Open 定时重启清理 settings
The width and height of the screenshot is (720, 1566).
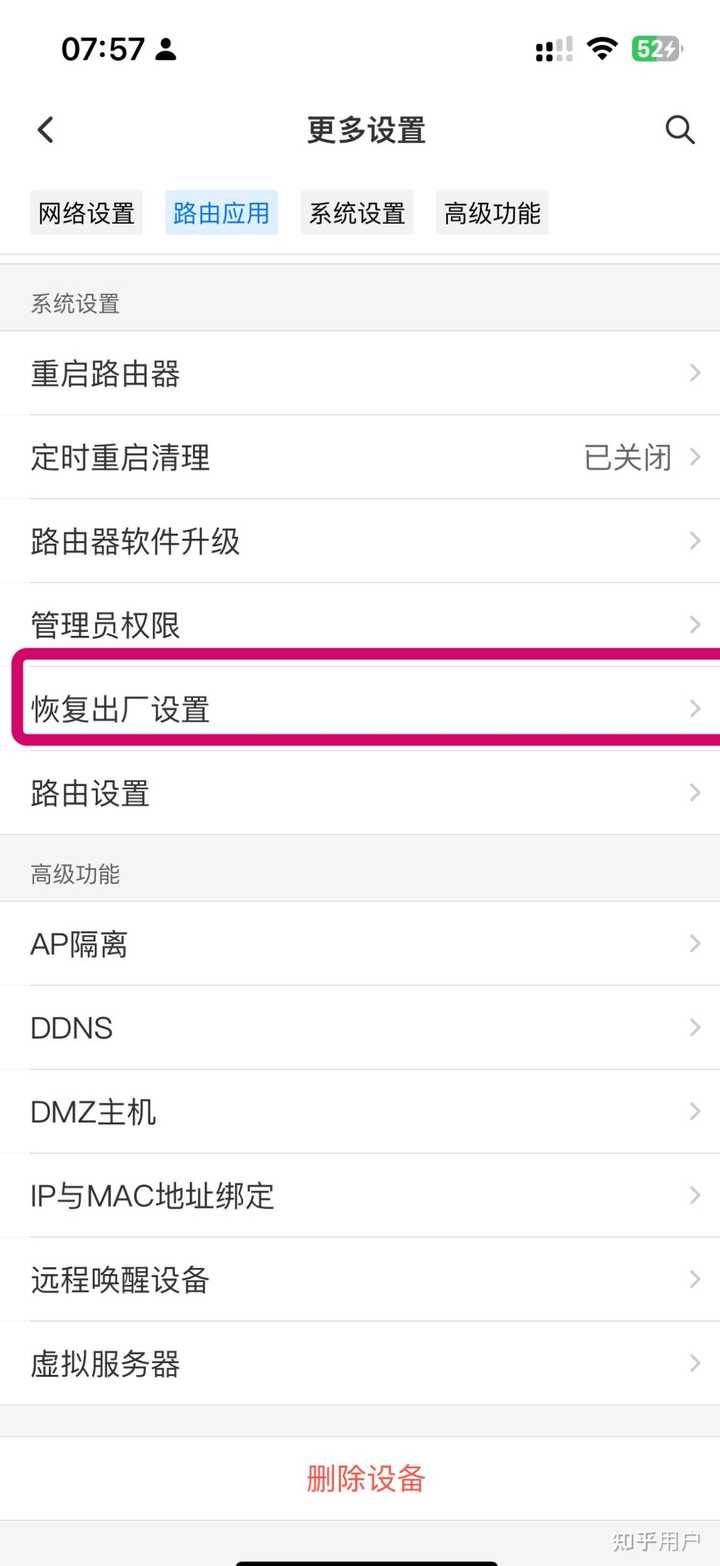pos(360,458)
